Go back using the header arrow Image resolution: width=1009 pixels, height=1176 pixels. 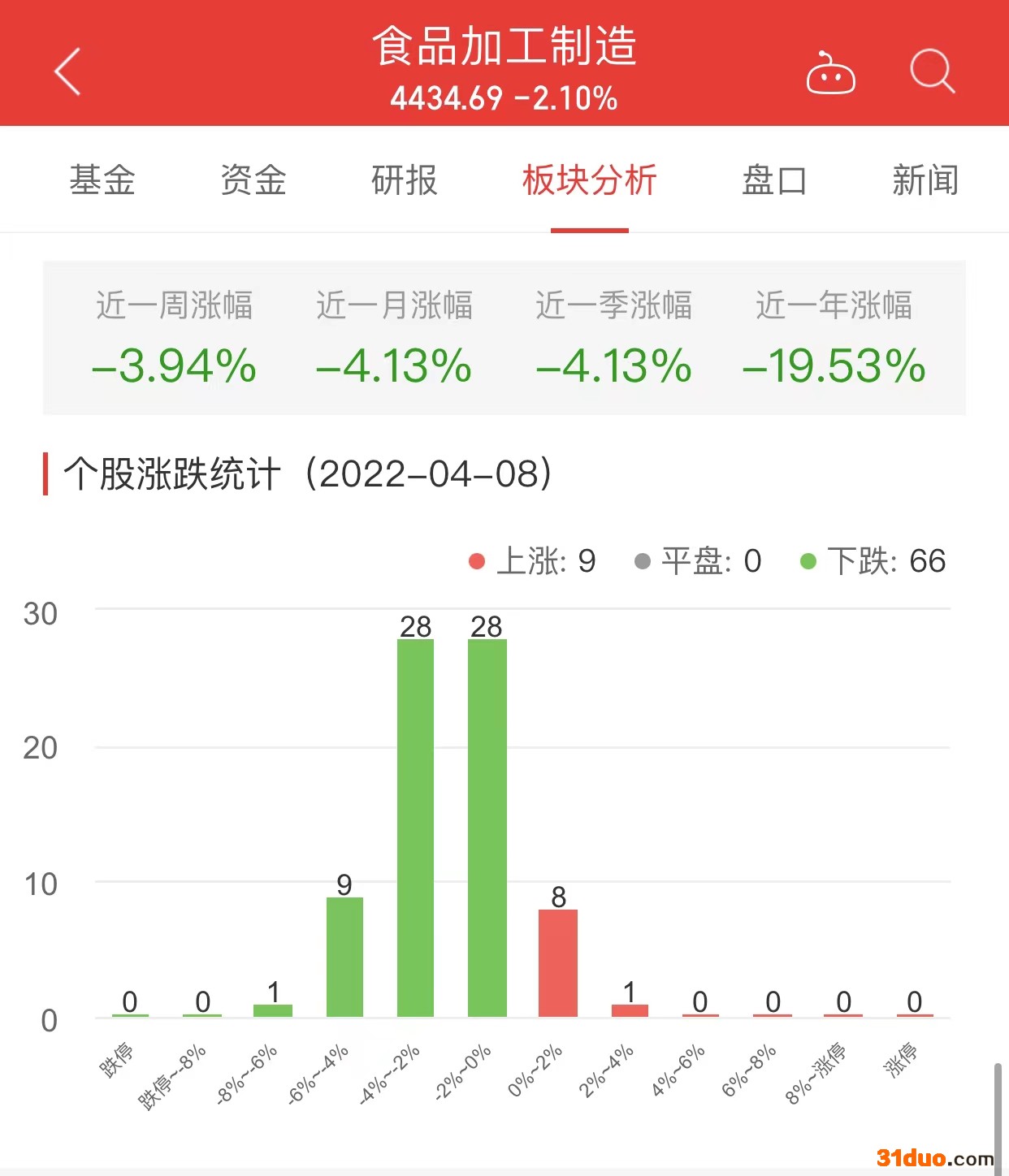tap(68, 71)
